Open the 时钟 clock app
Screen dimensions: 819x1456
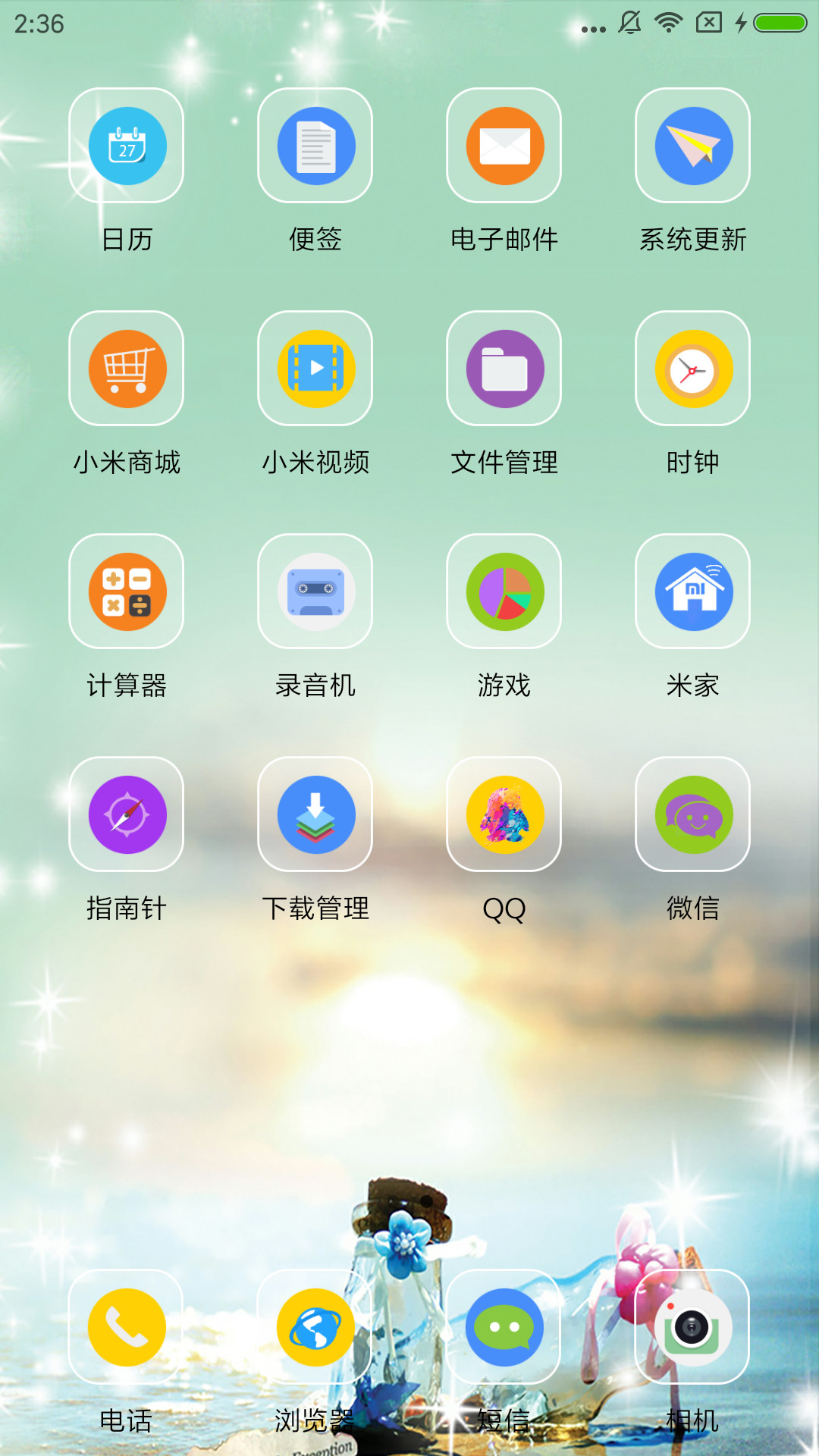(693, 369)
